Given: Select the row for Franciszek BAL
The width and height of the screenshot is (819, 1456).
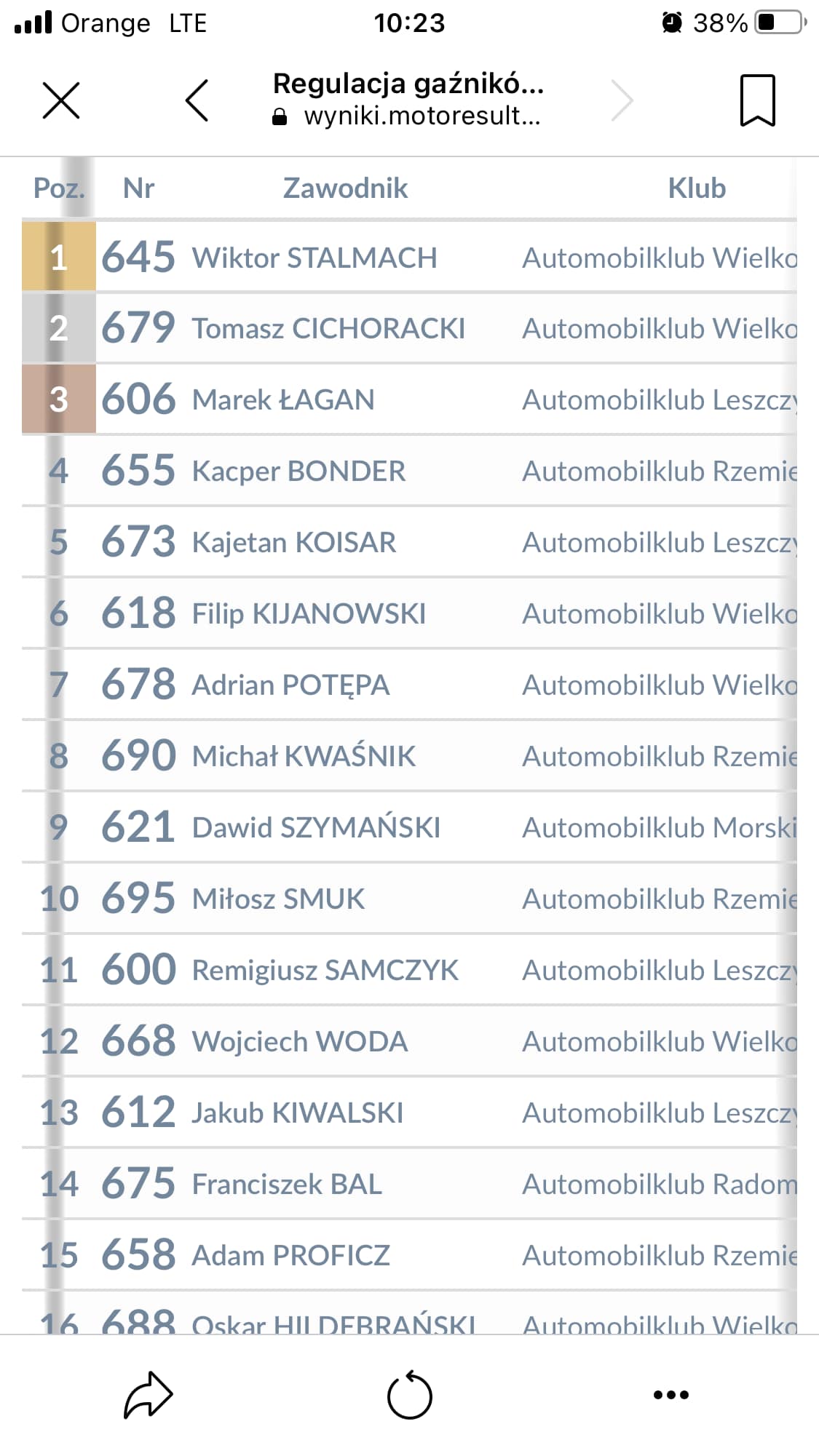Looking at the screenshot, I should pyautogui.click(x=409, y=1184).
